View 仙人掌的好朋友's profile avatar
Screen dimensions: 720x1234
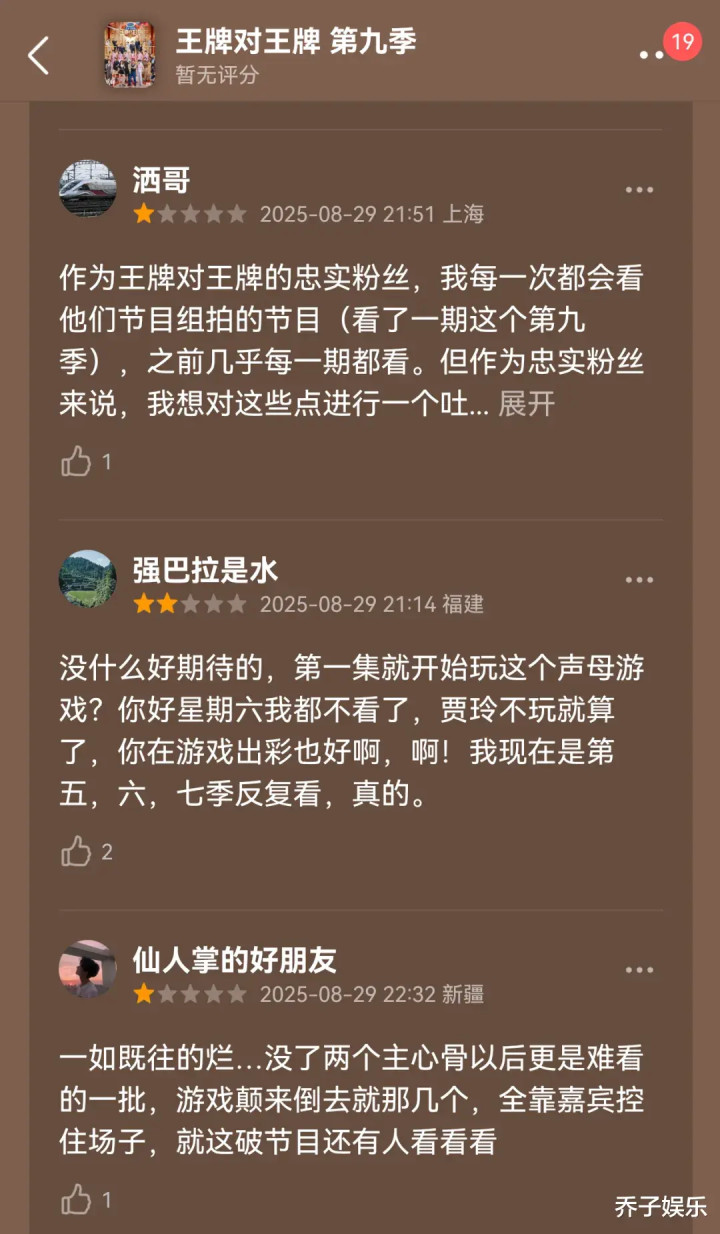pyautogui.click(x=88, y=968)
